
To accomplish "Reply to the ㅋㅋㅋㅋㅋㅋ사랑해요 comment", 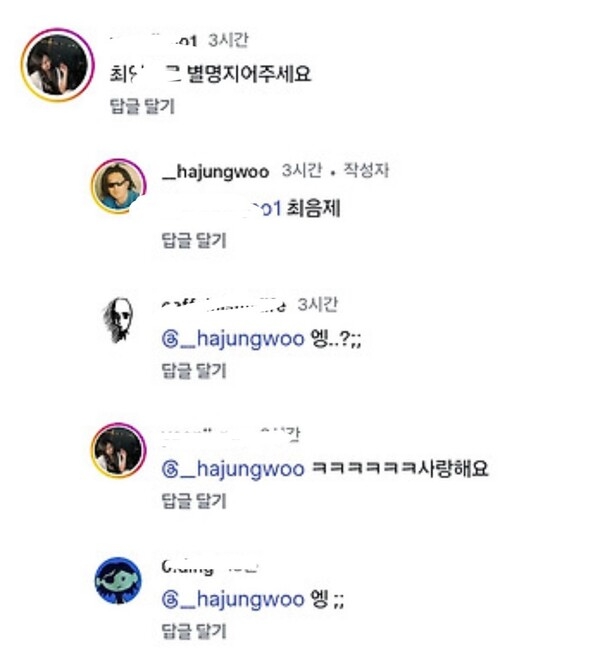I will pyautogui.click(x=194, y=500).
